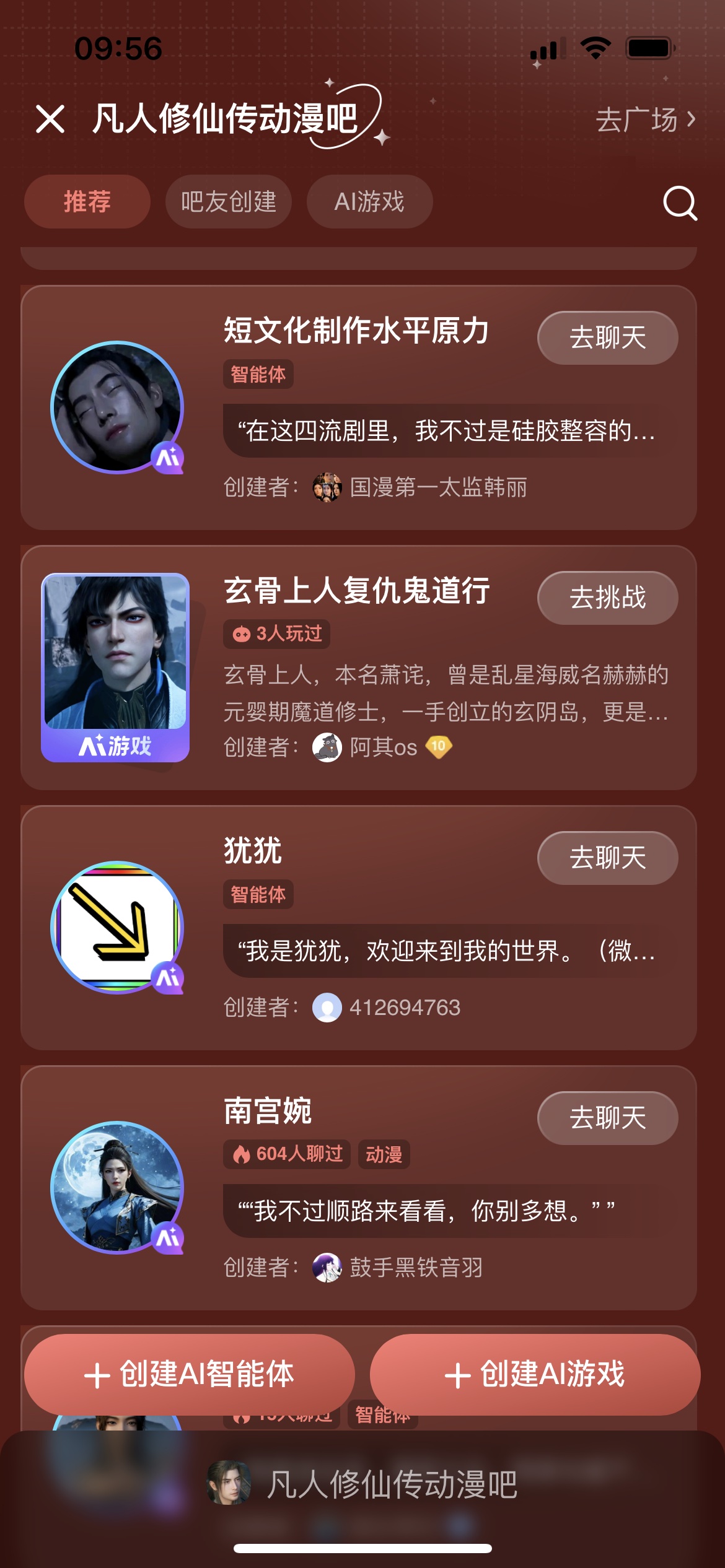The image size is (725, 1568).
Task: Tap 去聊天 for 短文化制作水平原力
Action: (607, 338)
